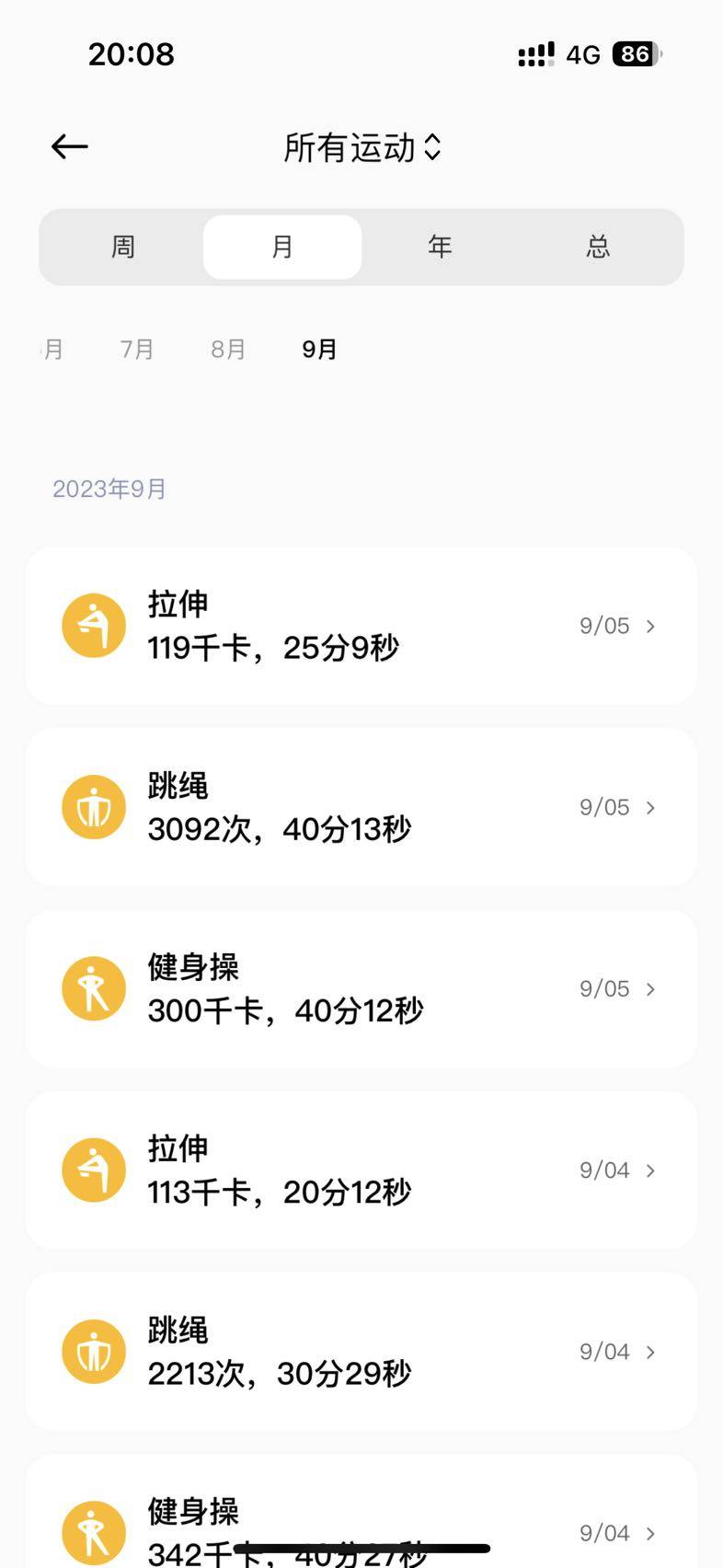Go back using the arrow icon
Screen dimensions: 723x1568
tap(70, 146)
